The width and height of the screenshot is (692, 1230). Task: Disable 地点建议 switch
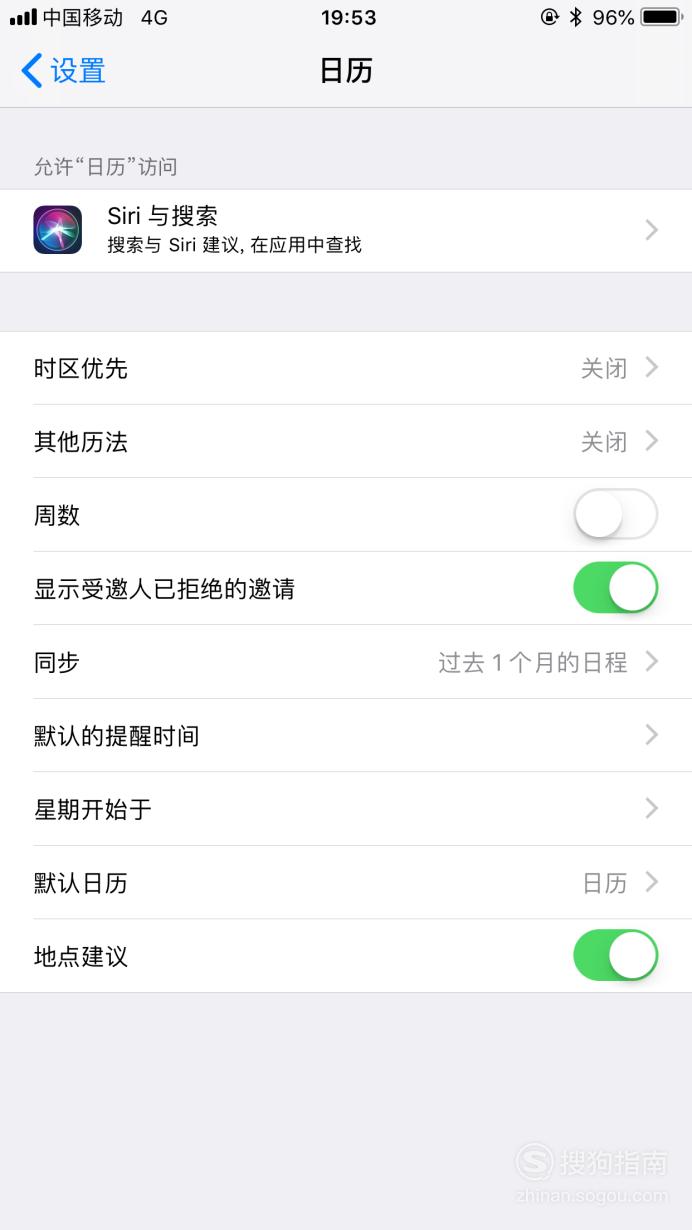pyautogui.click(x=615, y=956)
